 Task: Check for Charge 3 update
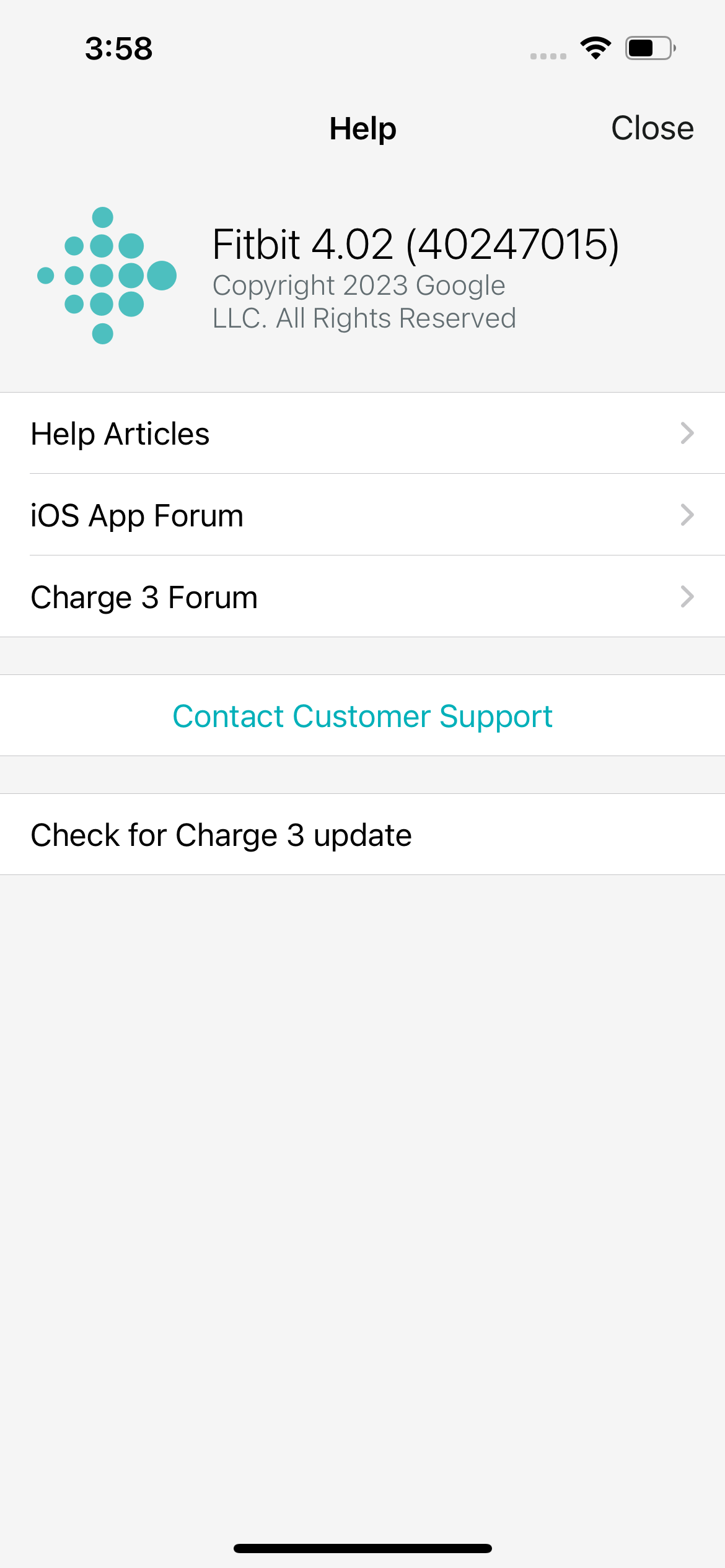point(362,835)
